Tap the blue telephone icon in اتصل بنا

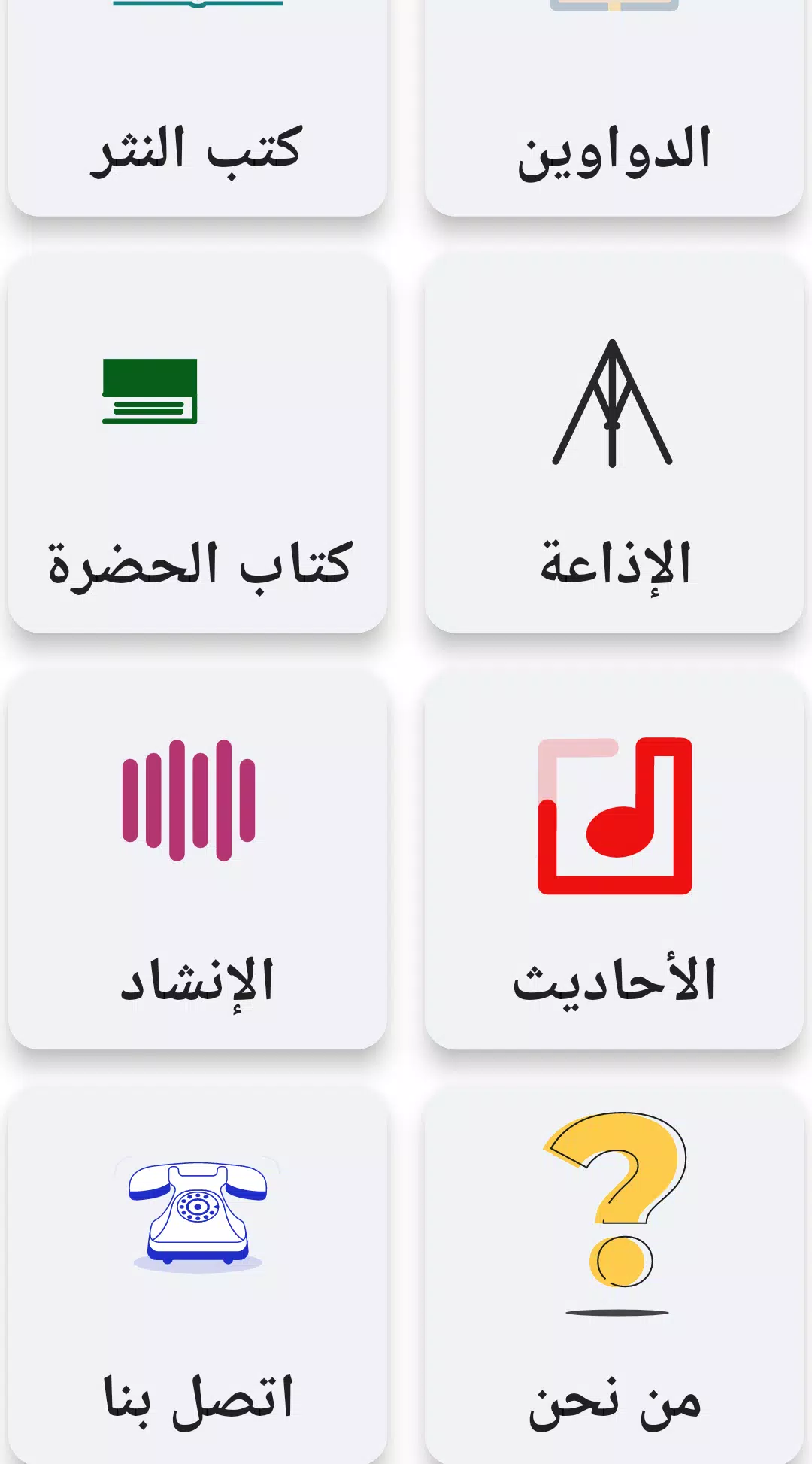click(x=194, y=1216)
